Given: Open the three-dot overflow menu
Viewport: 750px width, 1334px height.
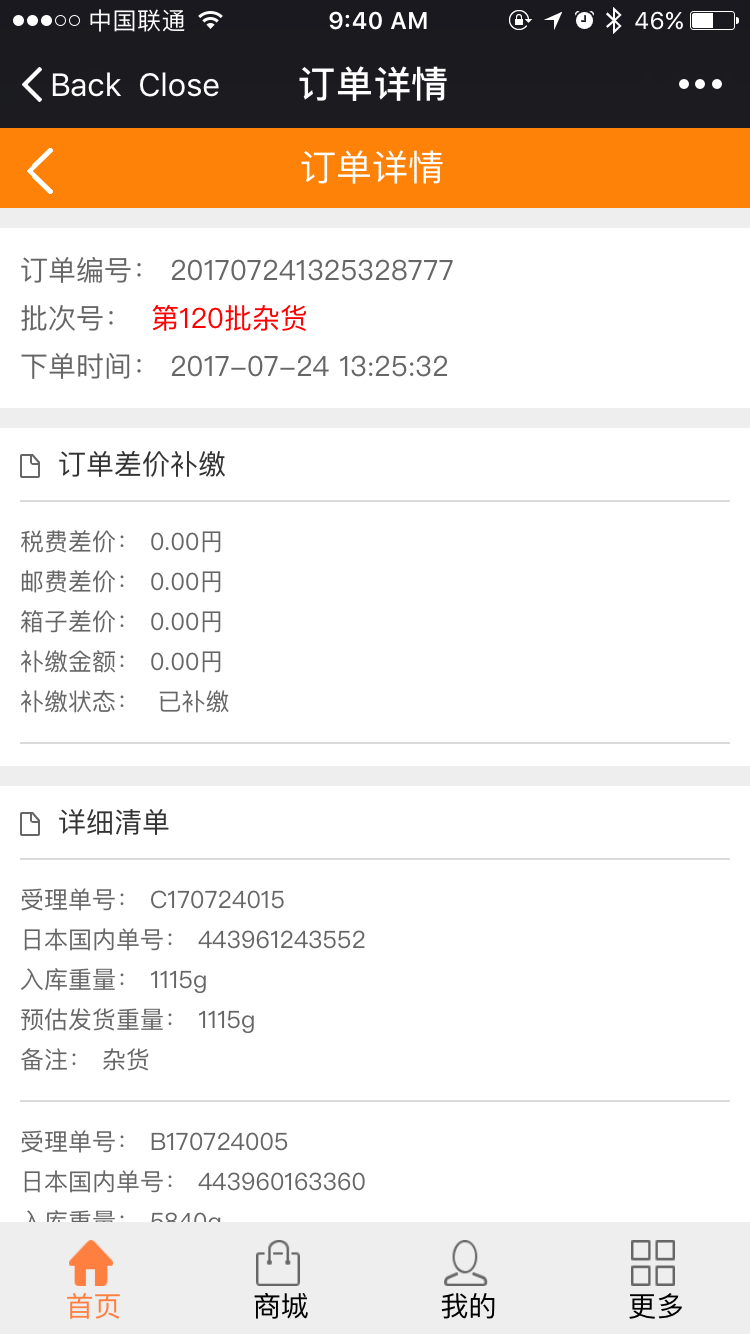Looking at the screenshot, I should (x=700, y=85).
